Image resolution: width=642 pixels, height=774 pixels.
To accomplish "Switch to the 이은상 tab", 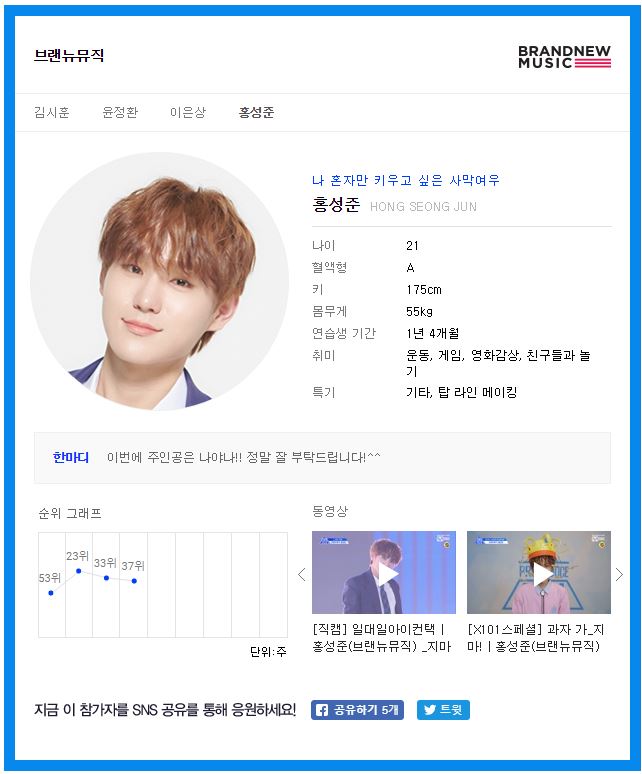I will pos(188,112).
